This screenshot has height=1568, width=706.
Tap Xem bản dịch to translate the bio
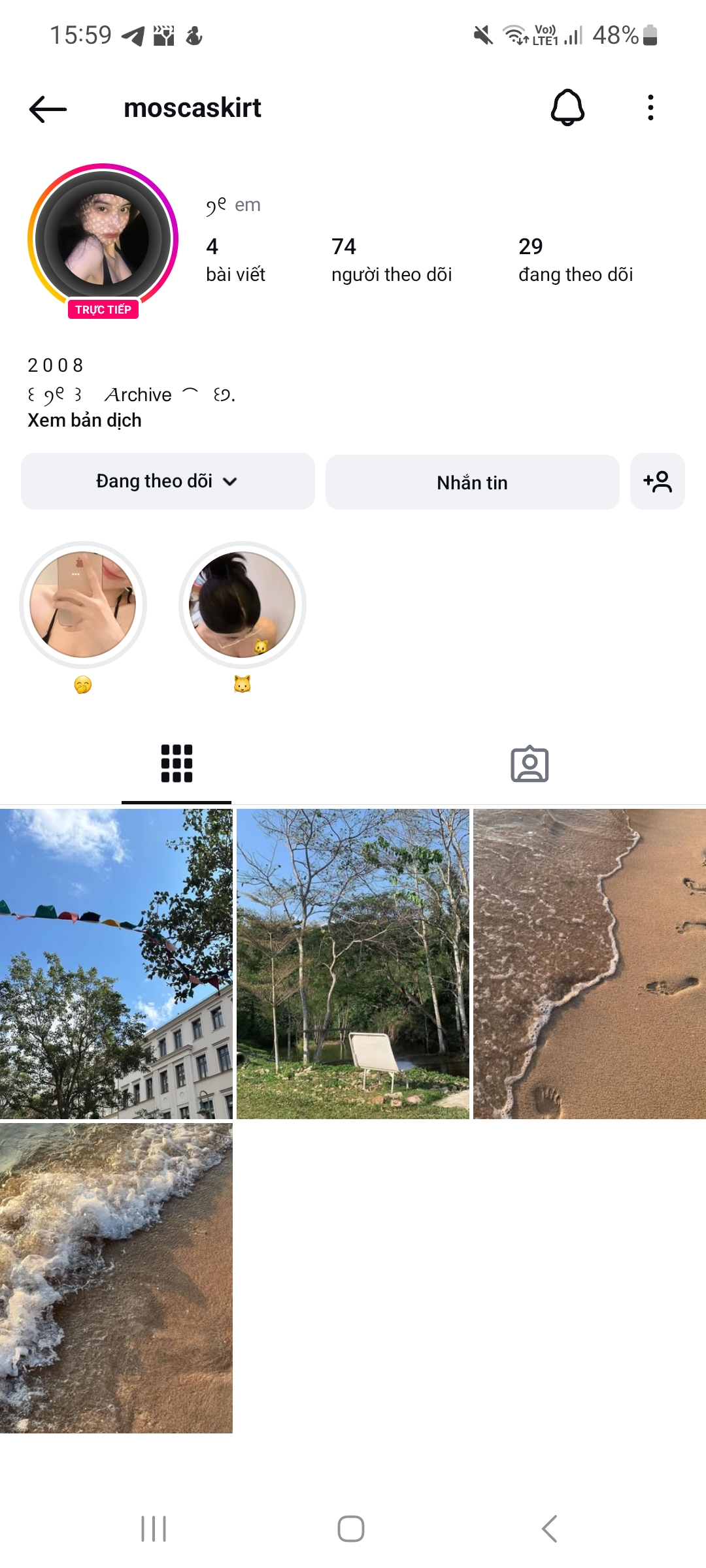84,420
